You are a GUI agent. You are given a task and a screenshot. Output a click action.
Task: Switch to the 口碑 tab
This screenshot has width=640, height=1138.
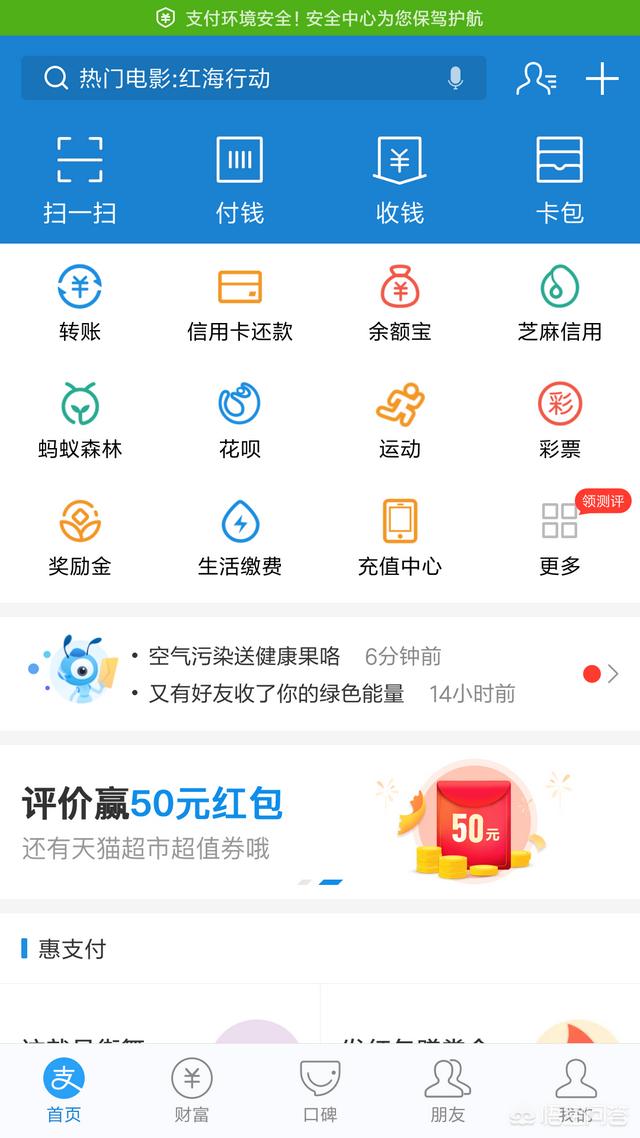tap(320, 1090)
